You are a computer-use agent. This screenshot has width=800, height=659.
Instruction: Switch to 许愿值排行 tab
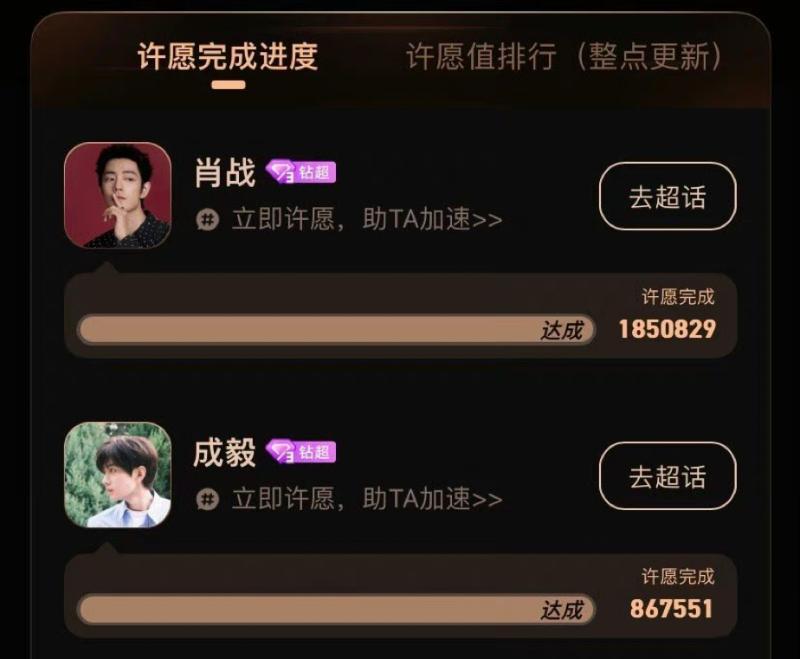pyautogui.click(x=564, y=56)
